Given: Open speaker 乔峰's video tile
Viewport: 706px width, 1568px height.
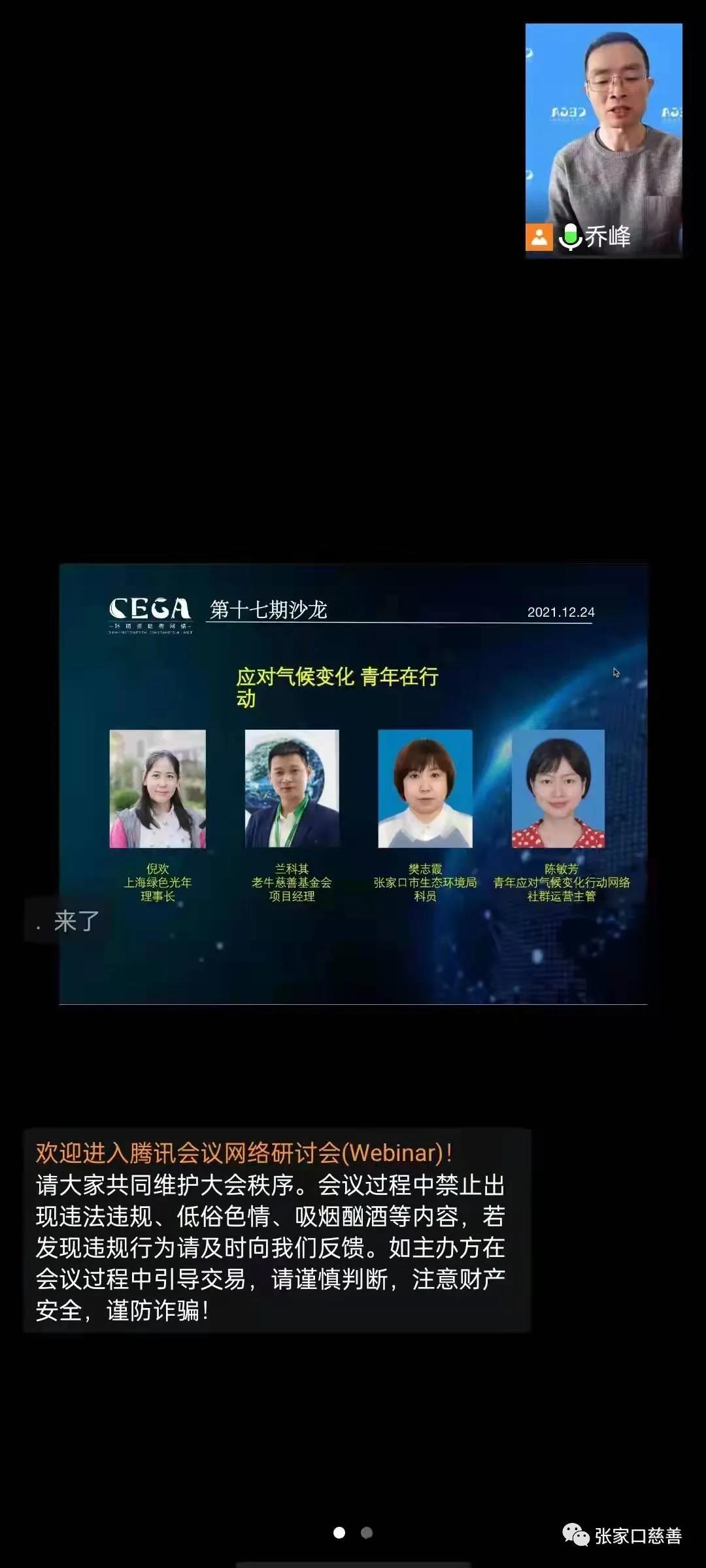Looking at the screenshot, I should 603,140.
